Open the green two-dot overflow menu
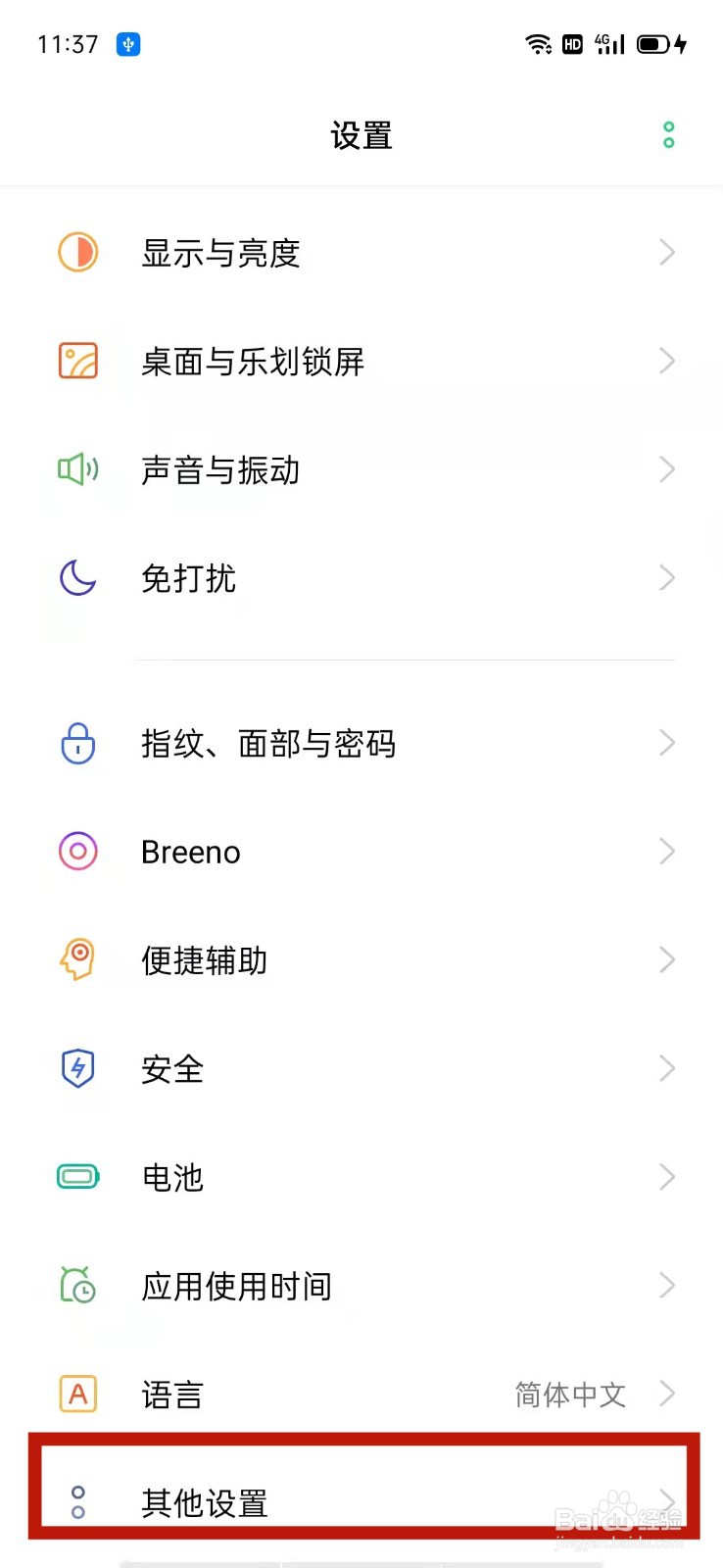Viewport: 723px width, 1568px height. pyautogui.click(x=669, y=135)
